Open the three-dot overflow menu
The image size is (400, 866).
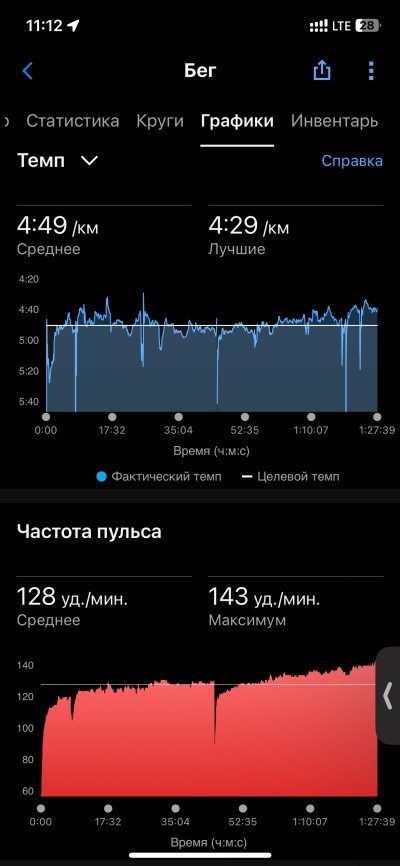pyautogui.click(x=371, y=71)
